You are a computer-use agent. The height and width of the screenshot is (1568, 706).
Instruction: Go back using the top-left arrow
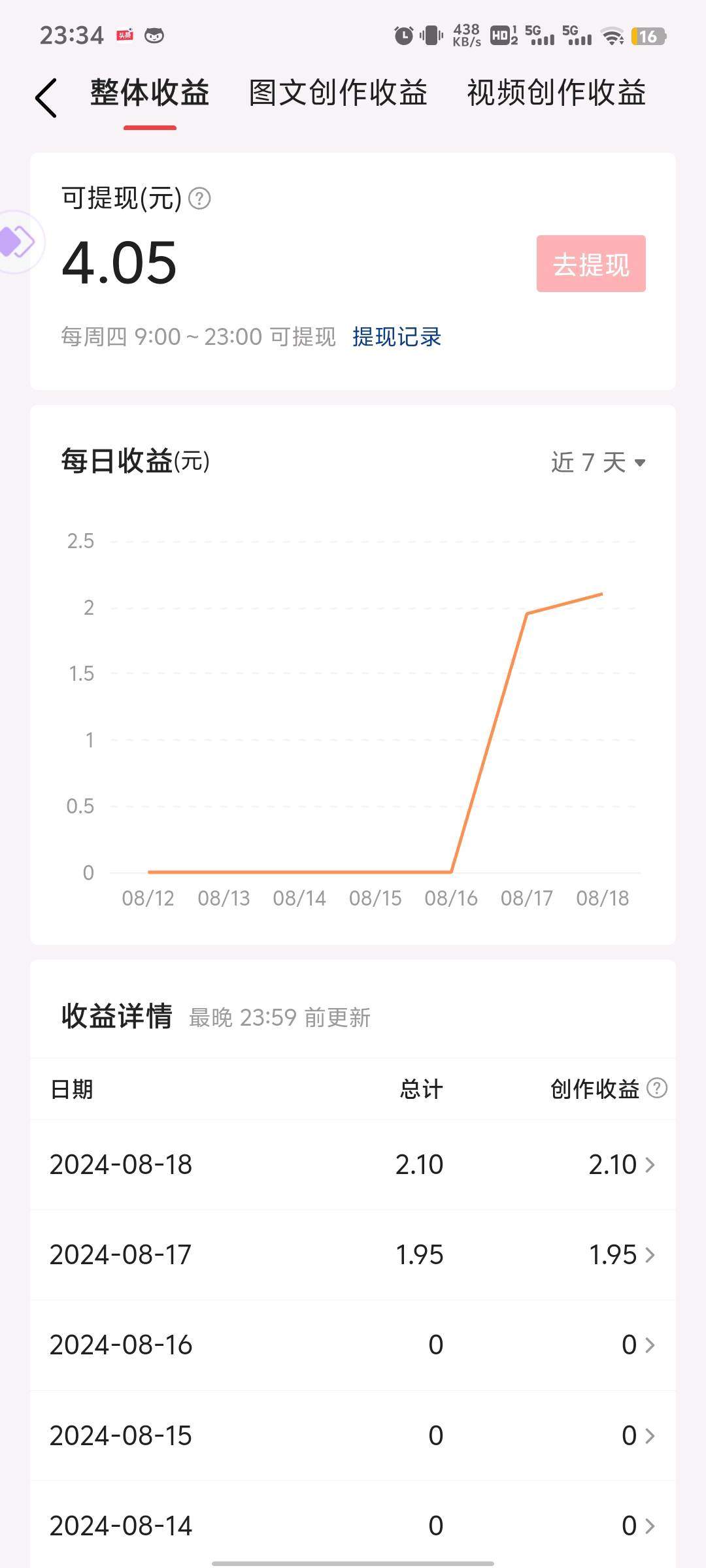(x=46, y=98)
